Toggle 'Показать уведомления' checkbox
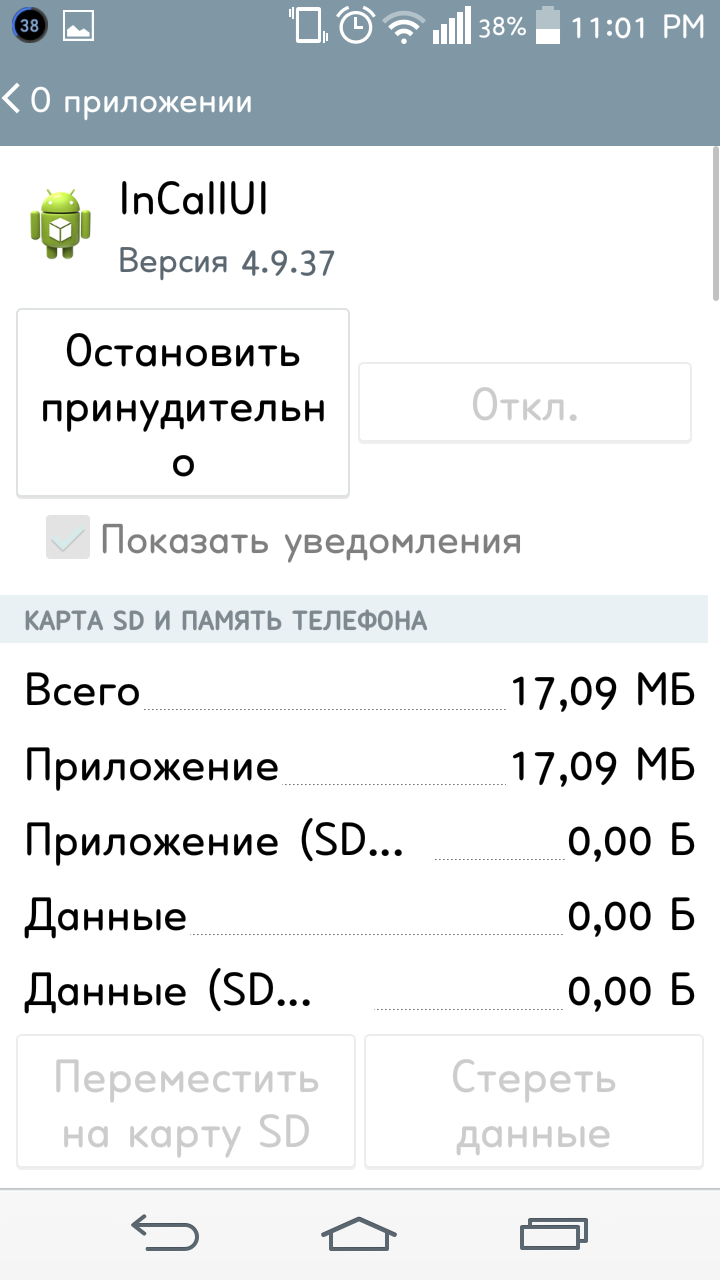 (68, 540)
